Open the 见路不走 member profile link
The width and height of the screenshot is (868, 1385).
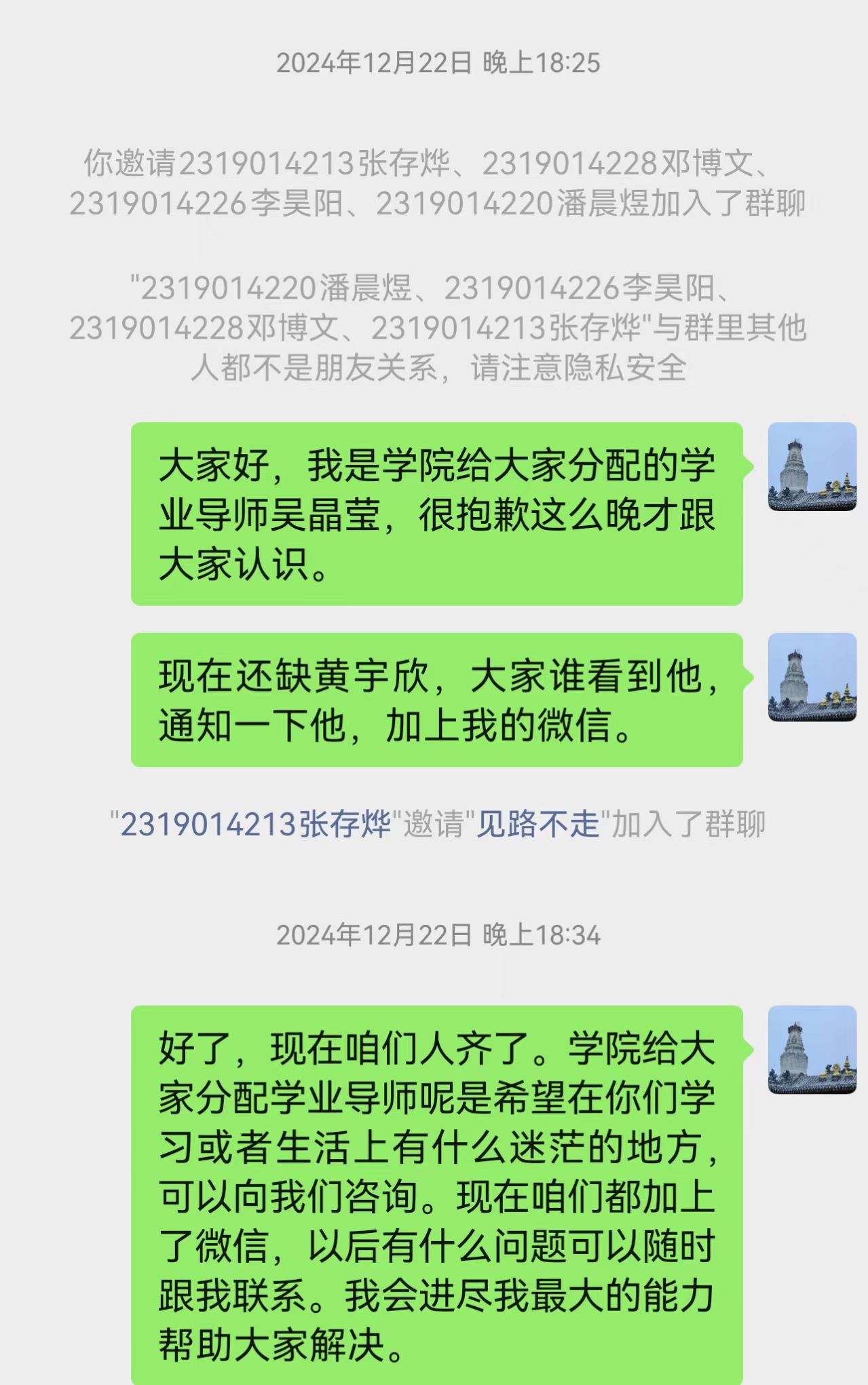tap(537, 824)
